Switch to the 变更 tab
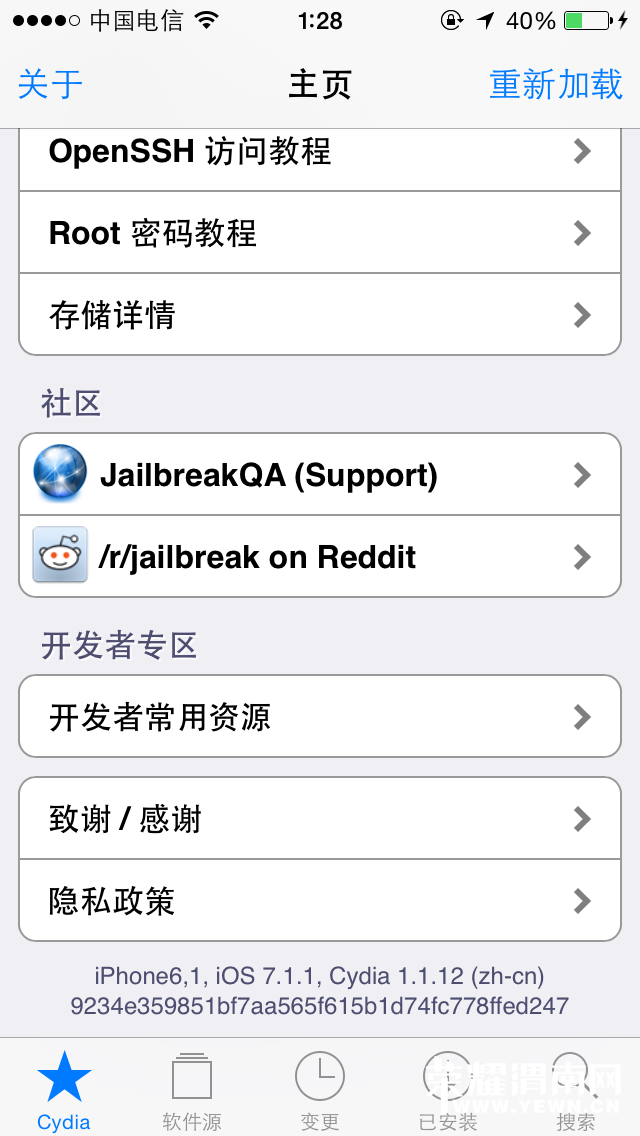The width and height of the screenshot is (640, 1136). [320, 1088]
